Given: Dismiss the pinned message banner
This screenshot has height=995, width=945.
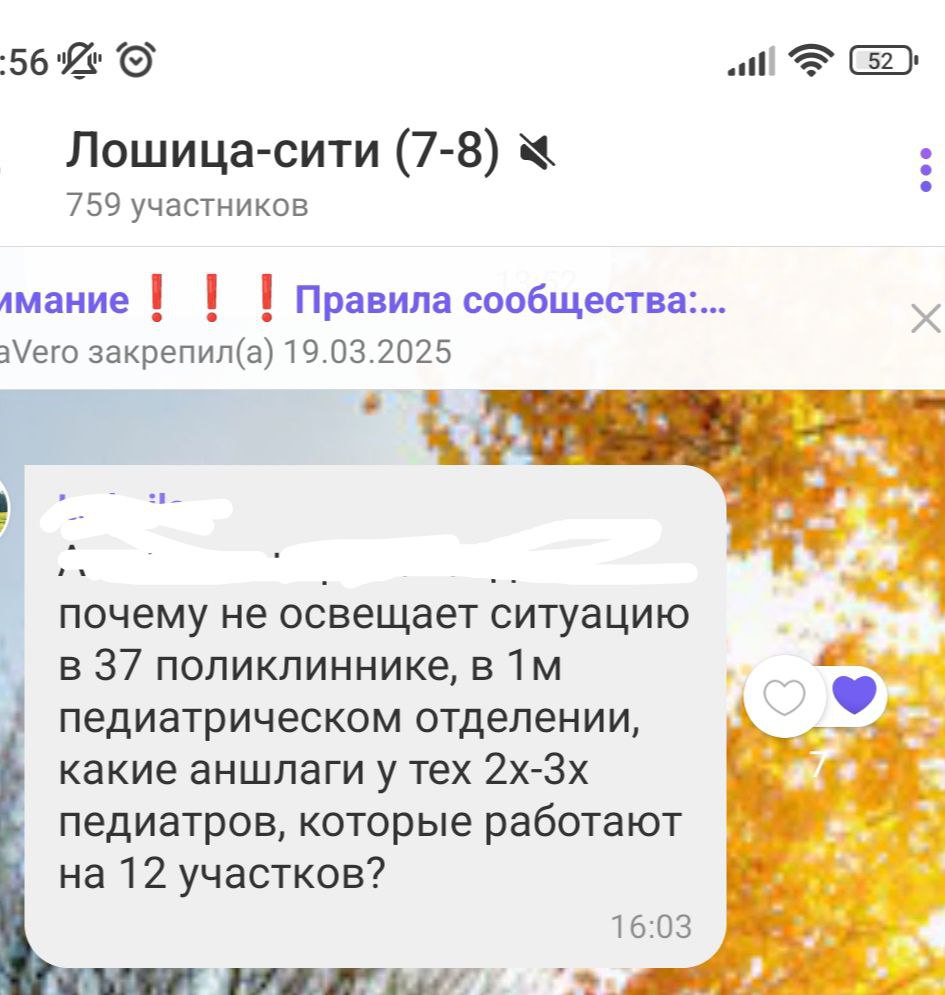Looking at the screenshot, I should click(x=925, y=320).
